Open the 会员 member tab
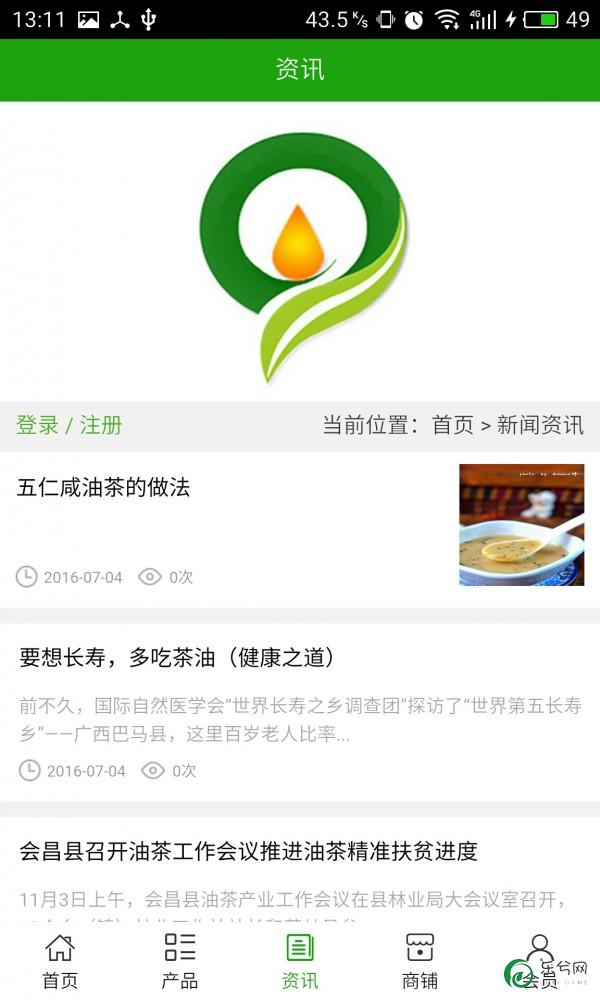The height and width of the screenshot is (1000, 600). [x=539, y=961]
